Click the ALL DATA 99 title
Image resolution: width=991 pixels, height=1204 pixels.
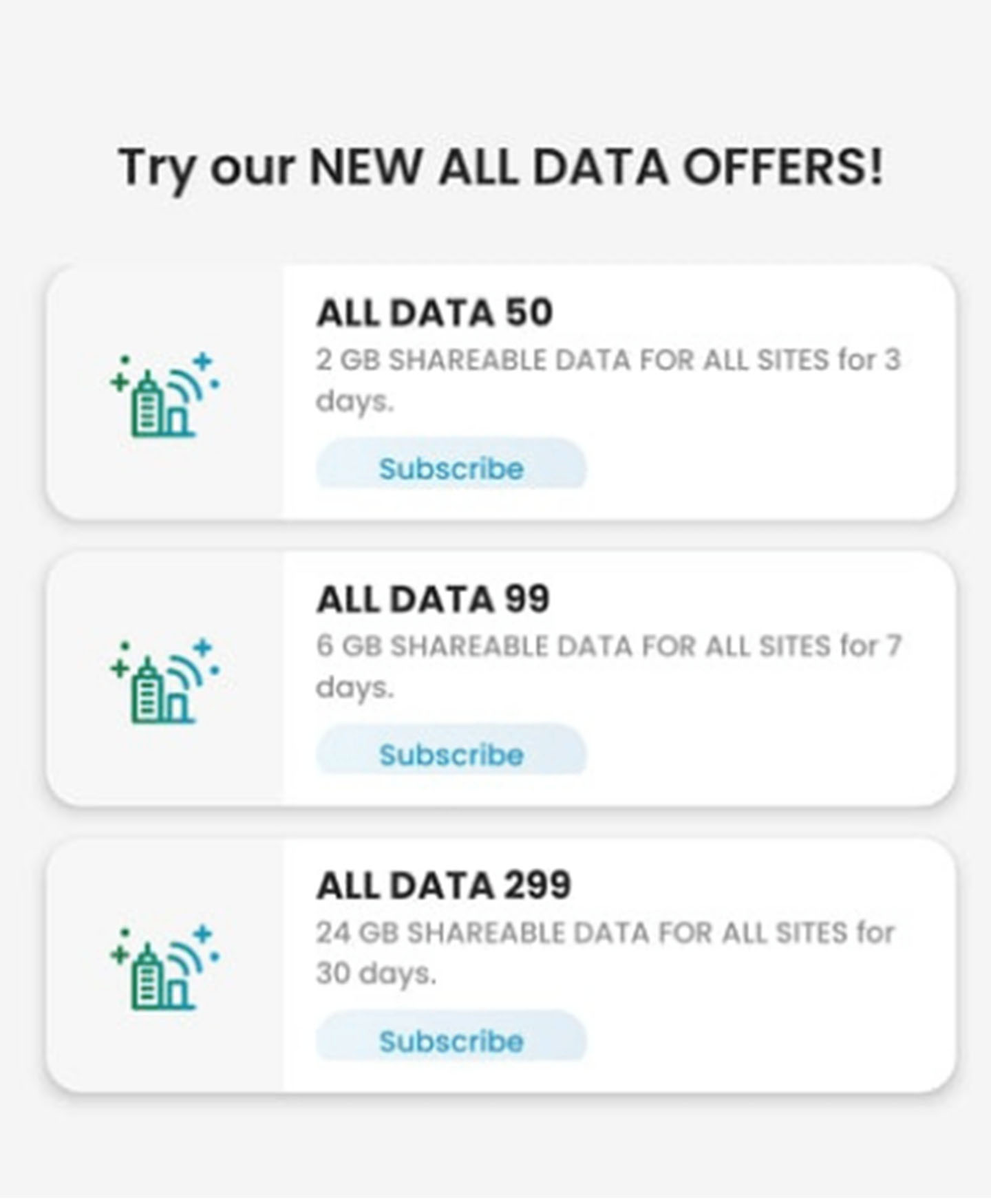pos(434,600)
